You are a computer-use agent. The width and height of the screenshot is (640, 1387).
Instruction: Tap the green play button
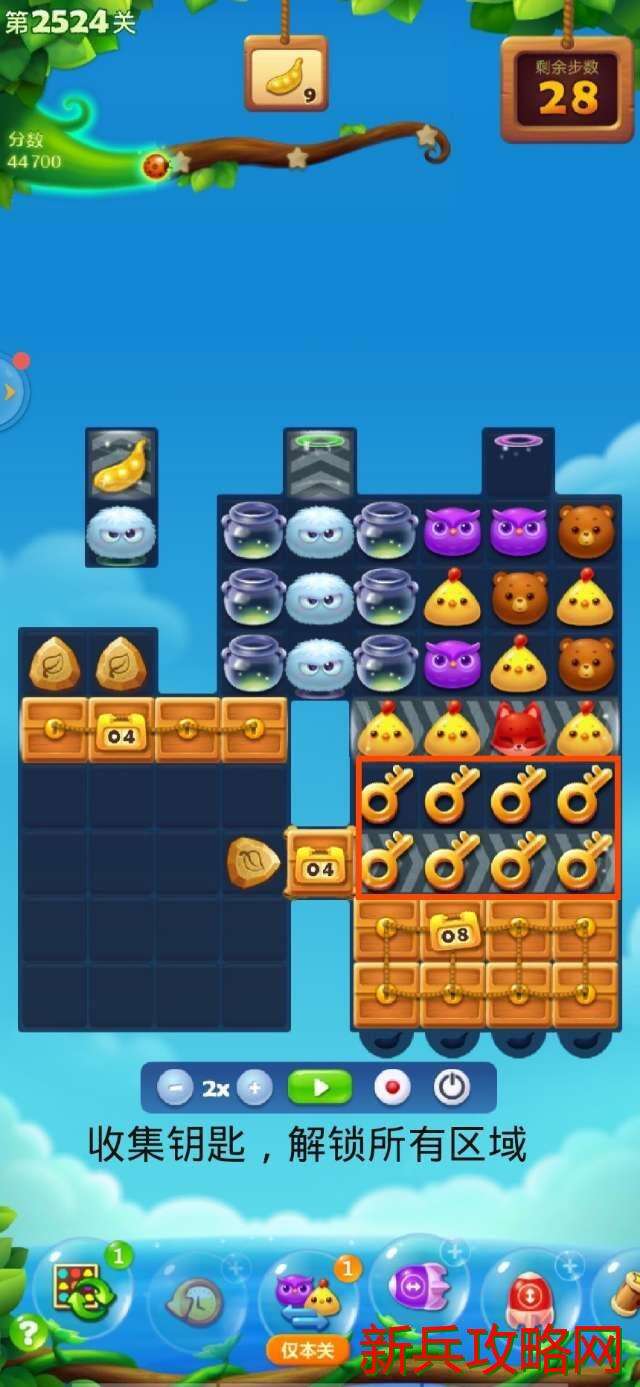coord(320,1087)
